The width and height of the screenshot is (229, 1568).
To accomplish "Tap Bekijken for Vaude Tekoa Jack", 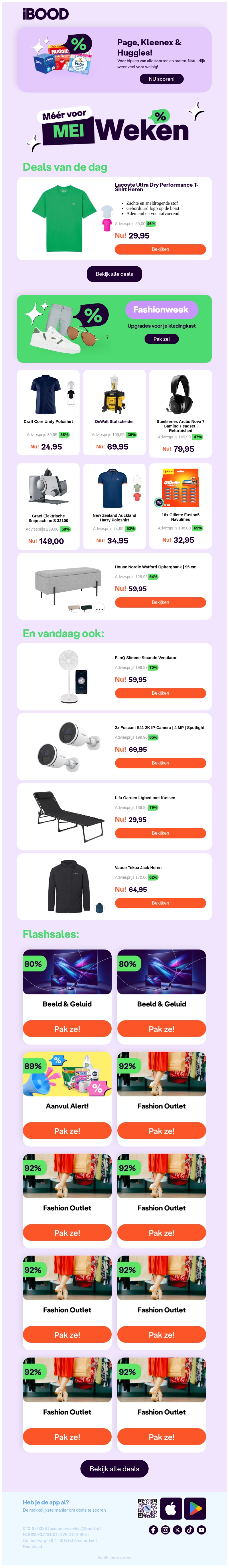I will 160,903.
